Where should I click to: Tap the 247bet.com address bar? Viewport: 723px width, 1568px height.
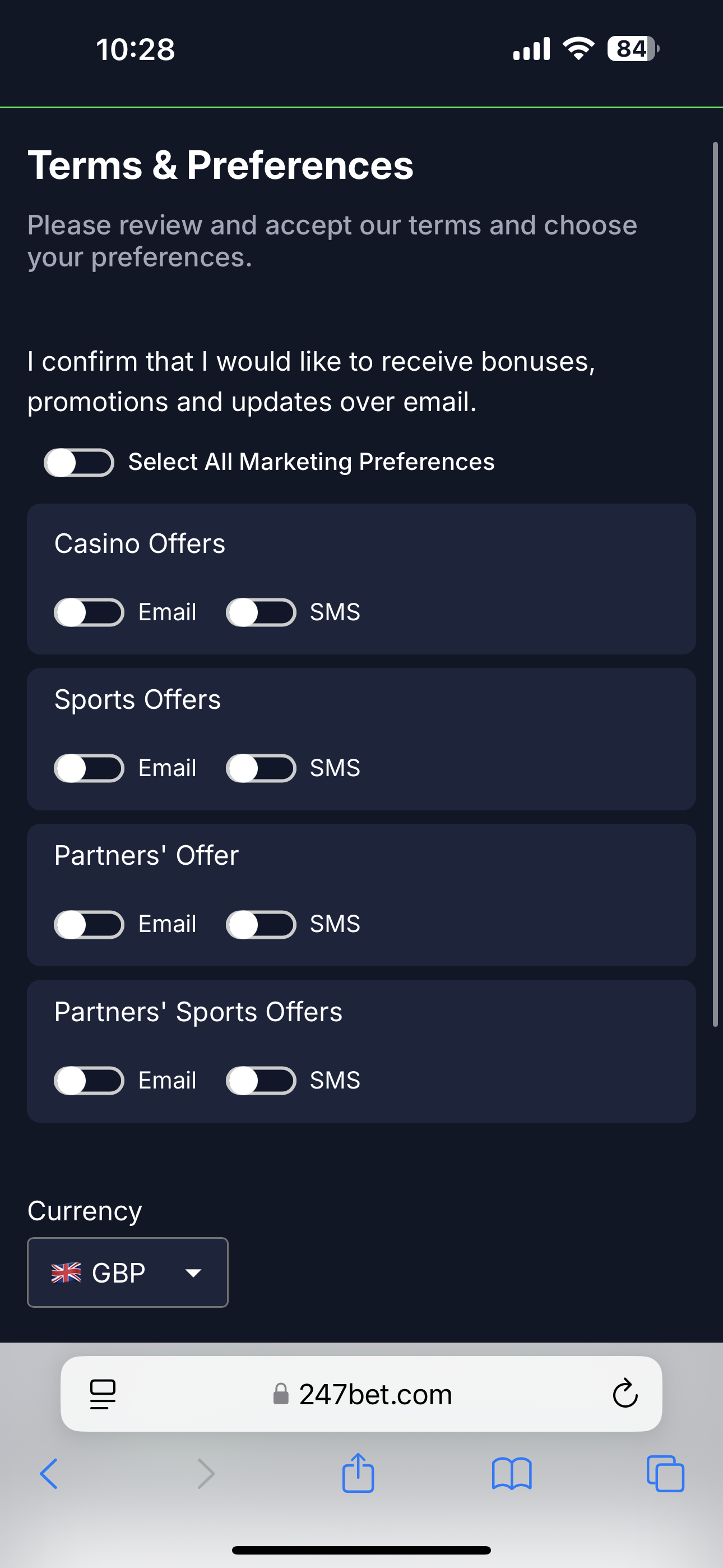(375, 1394)
